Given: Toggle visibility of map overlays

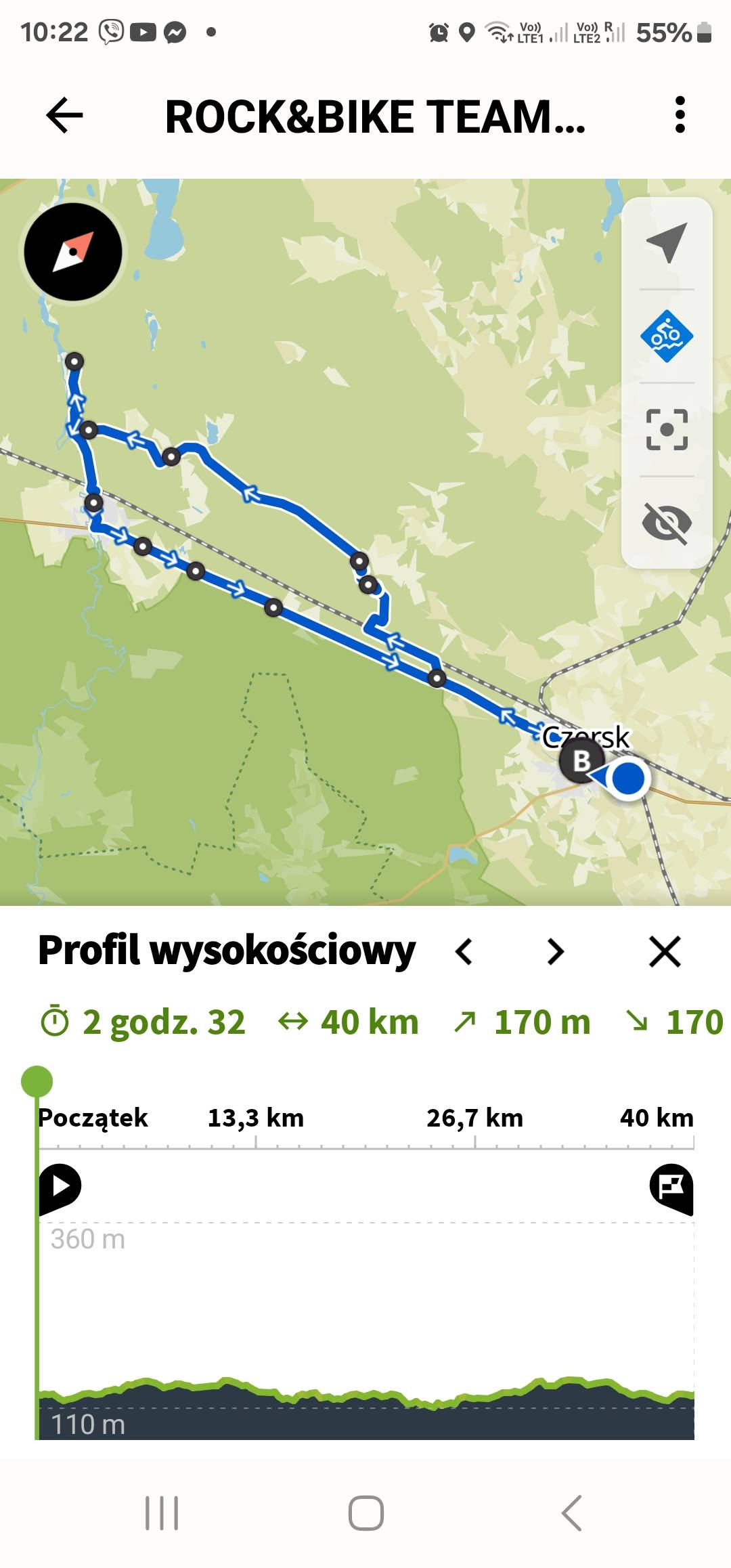Looking at the screenshot, I should tap(667, 523).
